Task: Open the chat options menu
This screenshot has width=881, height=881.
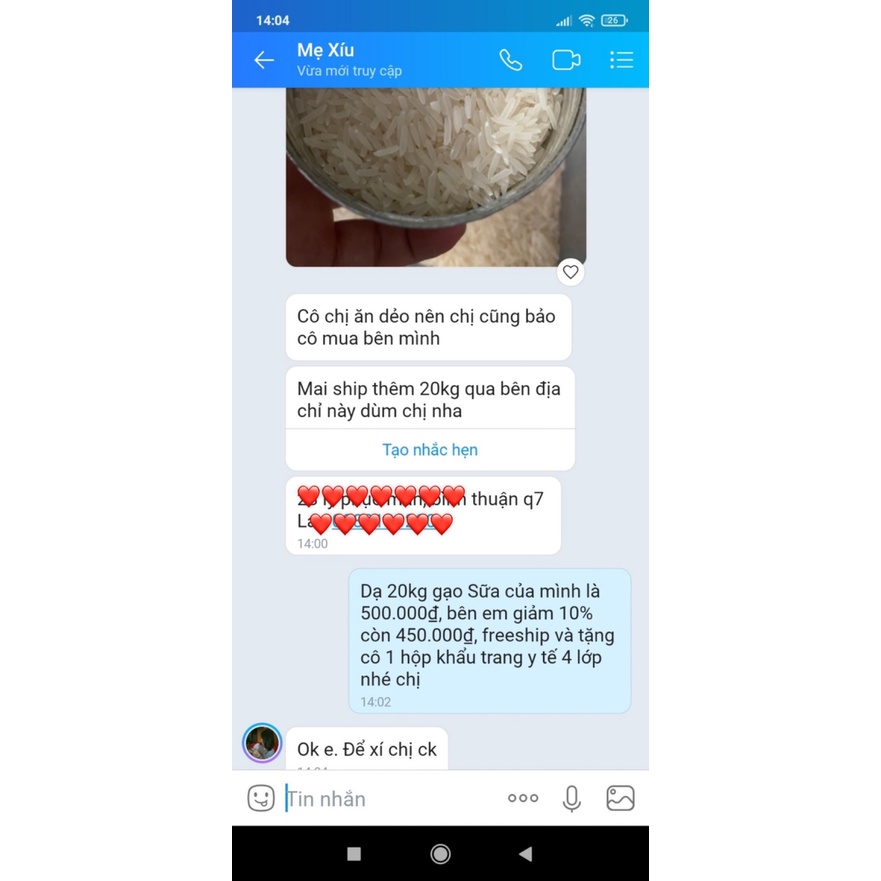Action: click(x=621, y=60)
